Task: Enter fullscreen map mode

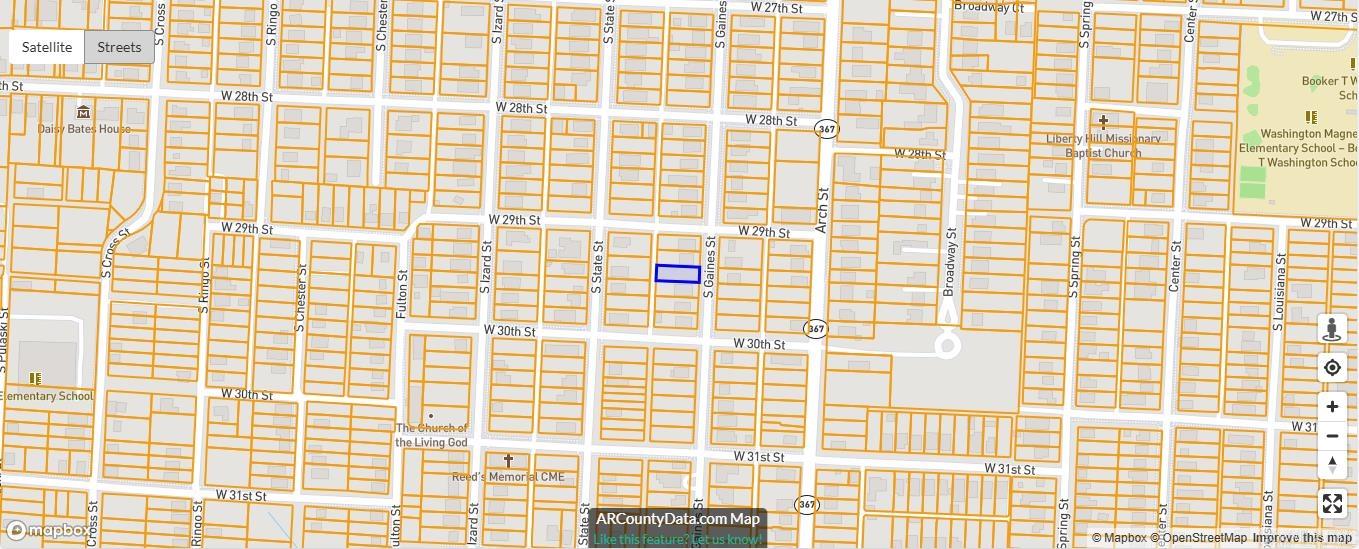Action: tap(1332, 504)
